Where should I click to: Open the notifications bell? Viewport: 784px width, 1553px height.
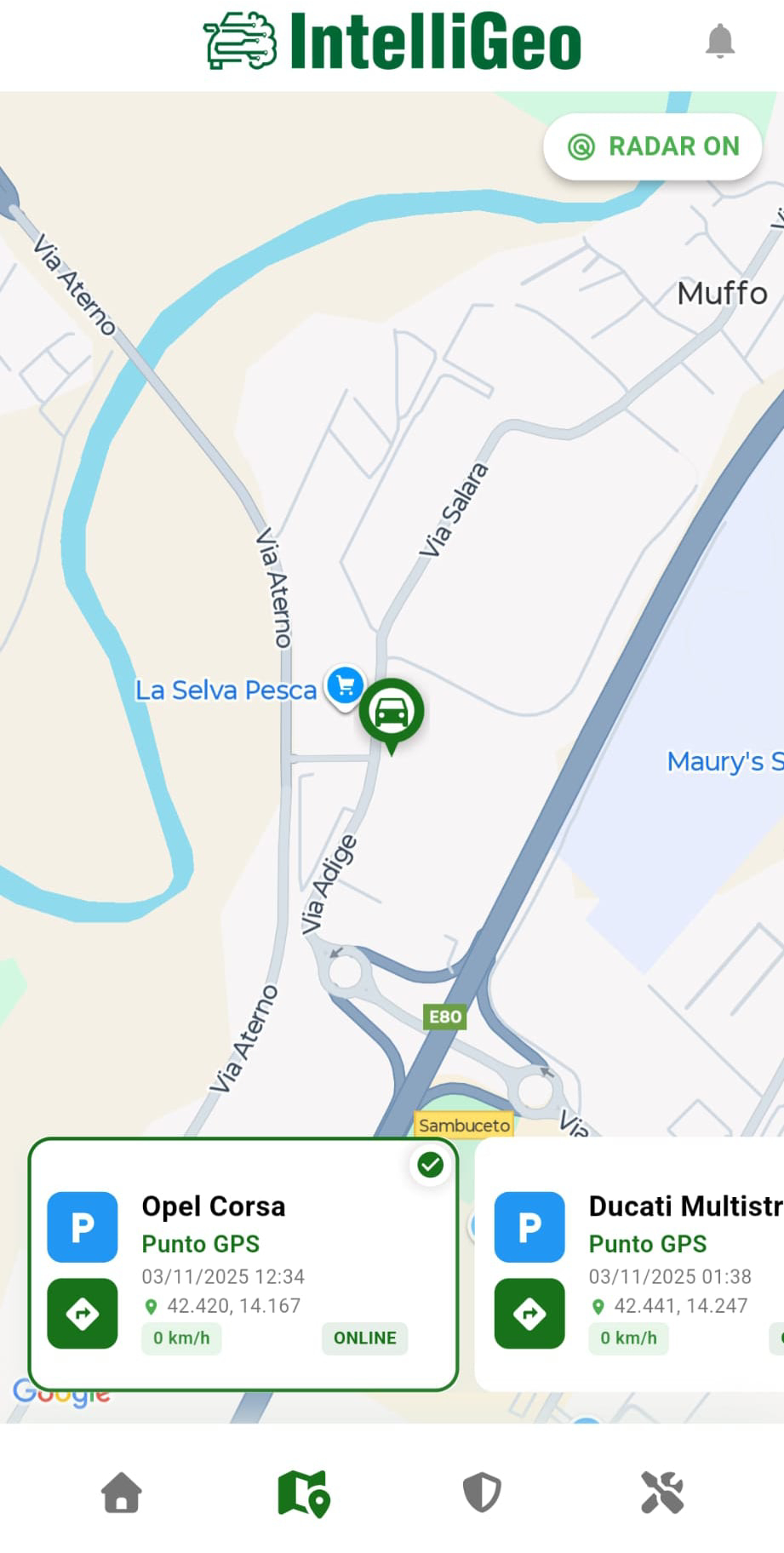coord(719,41)
